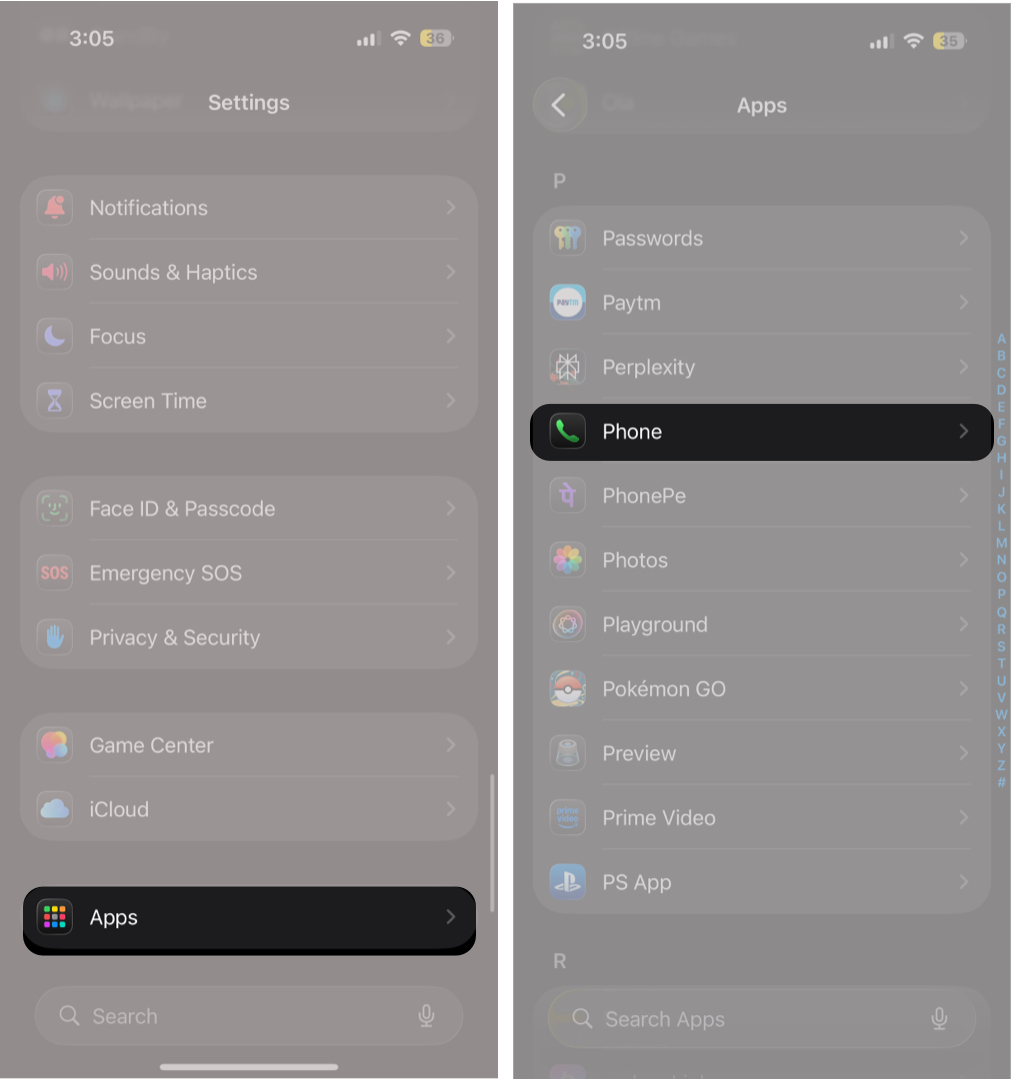1011x1081 pixels.
Task: Tap the Prime Video app icon
Action: pos(567,817)
